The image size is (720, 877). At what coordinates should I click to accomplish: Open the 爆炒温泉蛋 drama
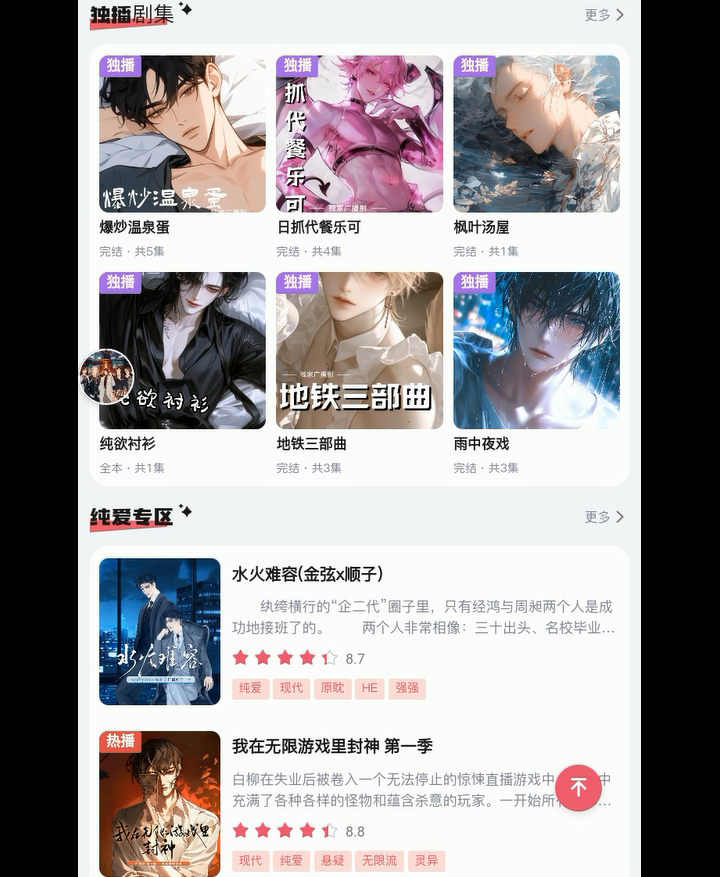click(x=182, y=134)
